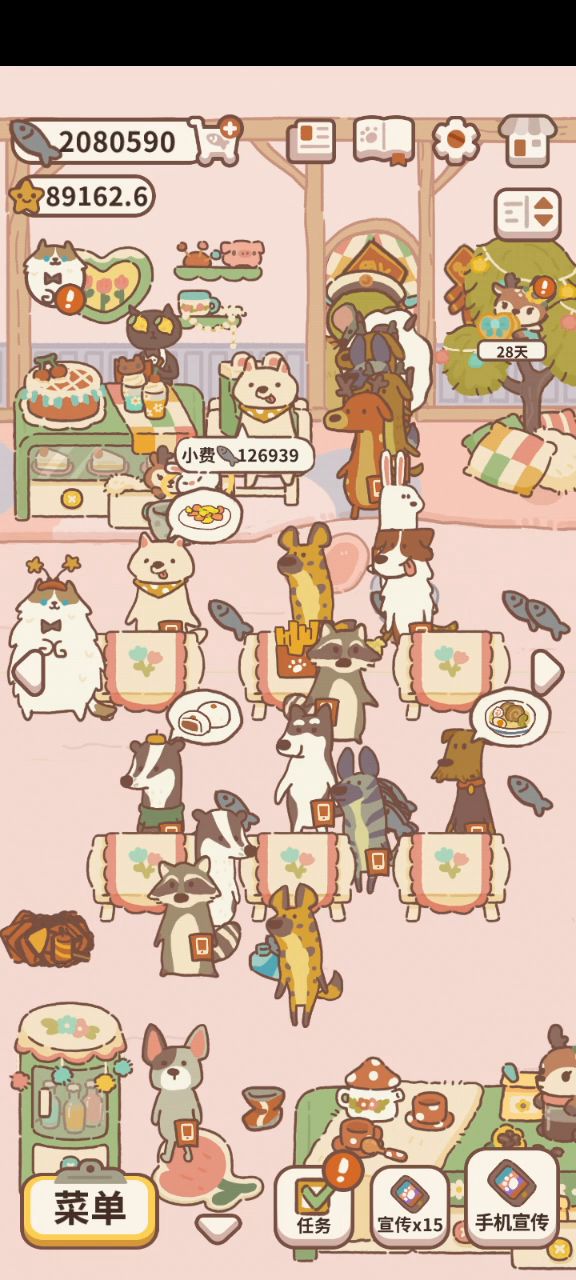The image size is (576, 1280).
Task: Open the 菜单 menu button
Action: tap(90, 1209)
